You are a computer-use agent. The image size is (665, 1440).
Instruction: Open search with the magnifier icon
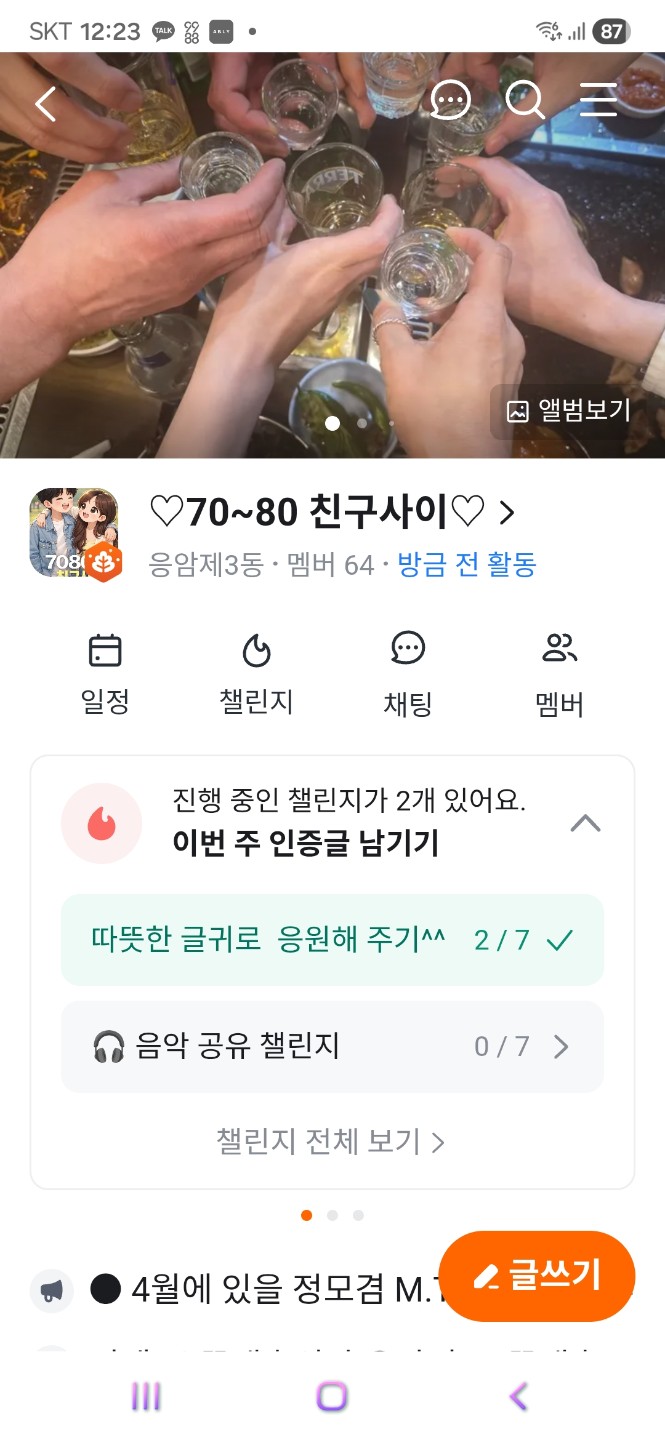click(524, 100)
